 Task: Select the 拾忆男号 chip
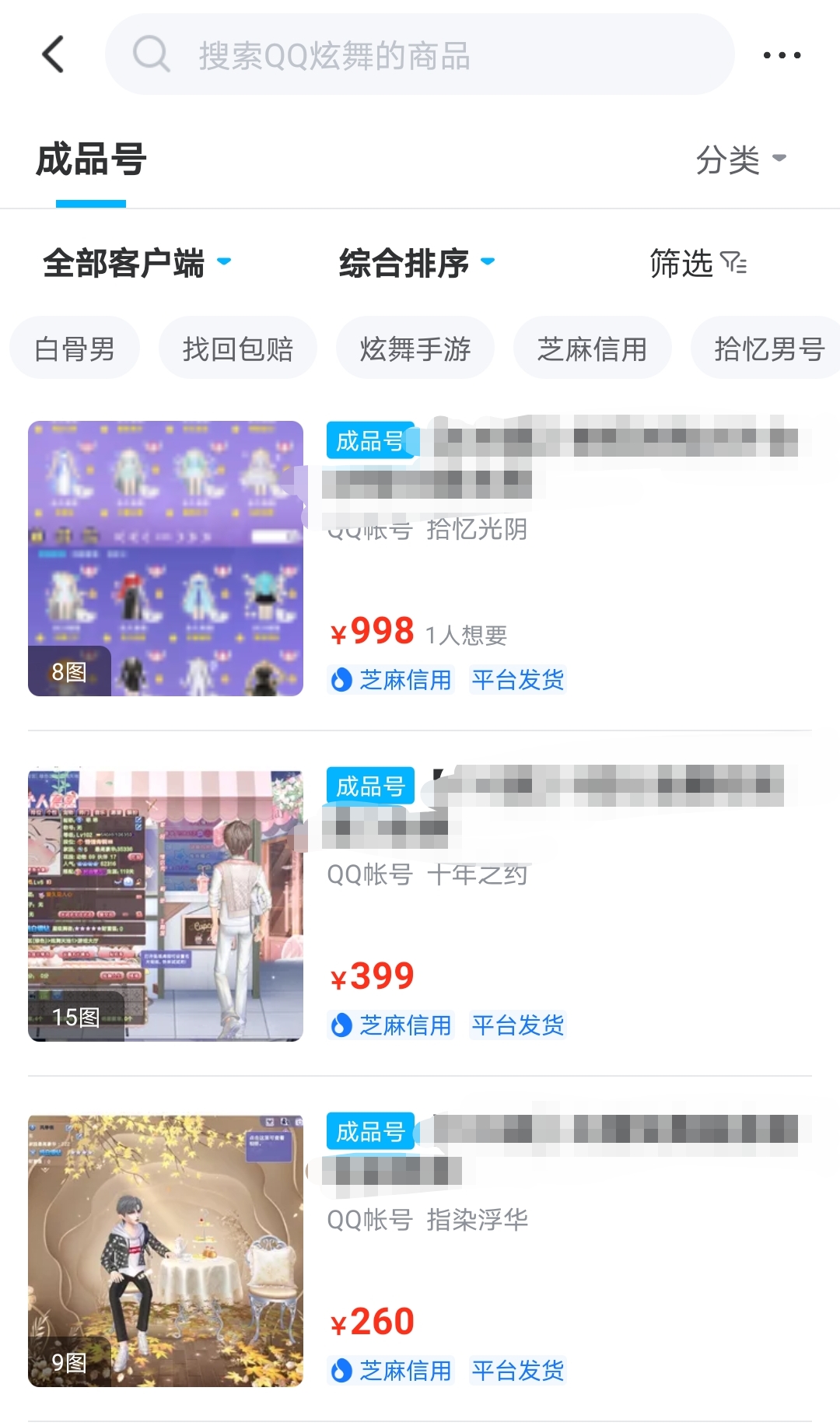tap(766, 349)
